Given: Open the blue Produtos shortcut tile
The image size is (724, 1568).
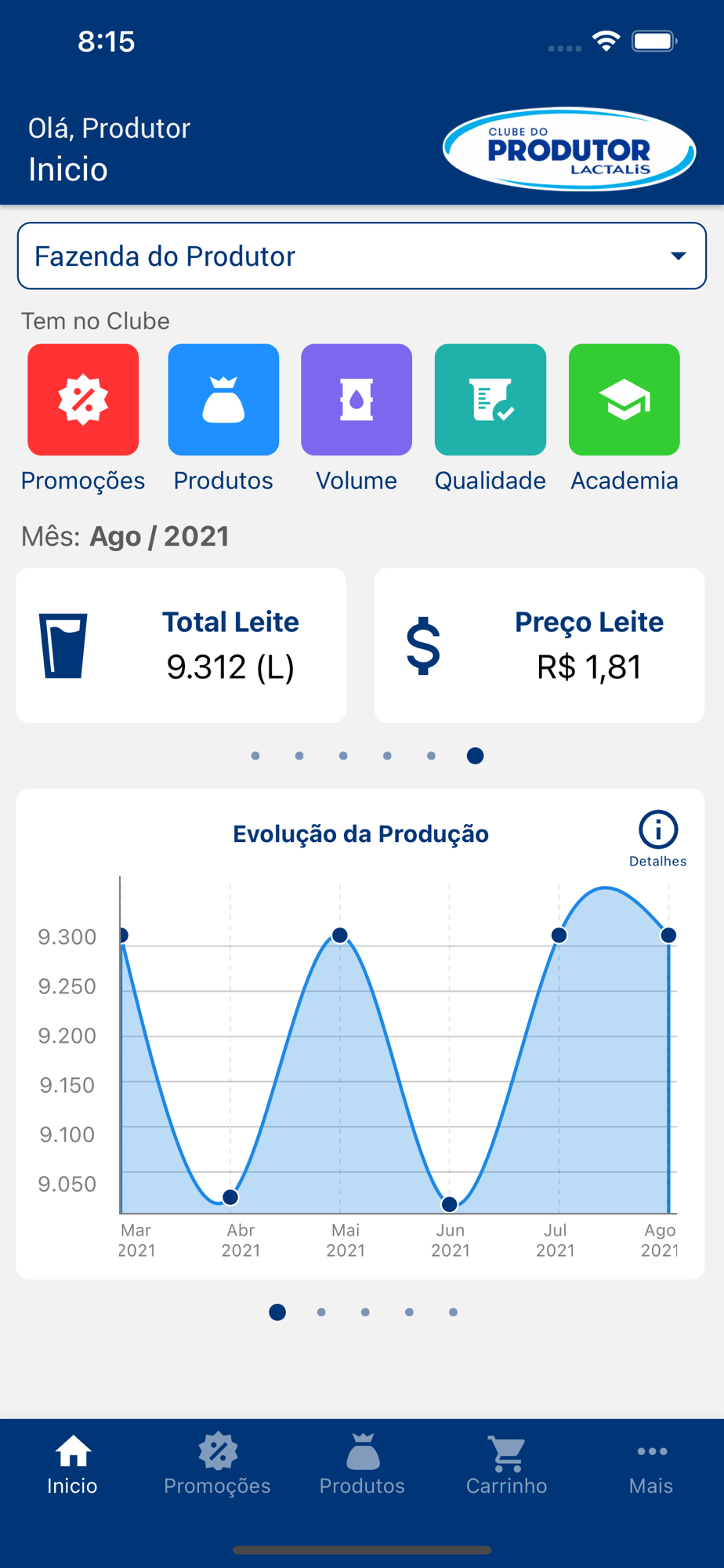Looking at the screenshot, I should coord(223,400).
